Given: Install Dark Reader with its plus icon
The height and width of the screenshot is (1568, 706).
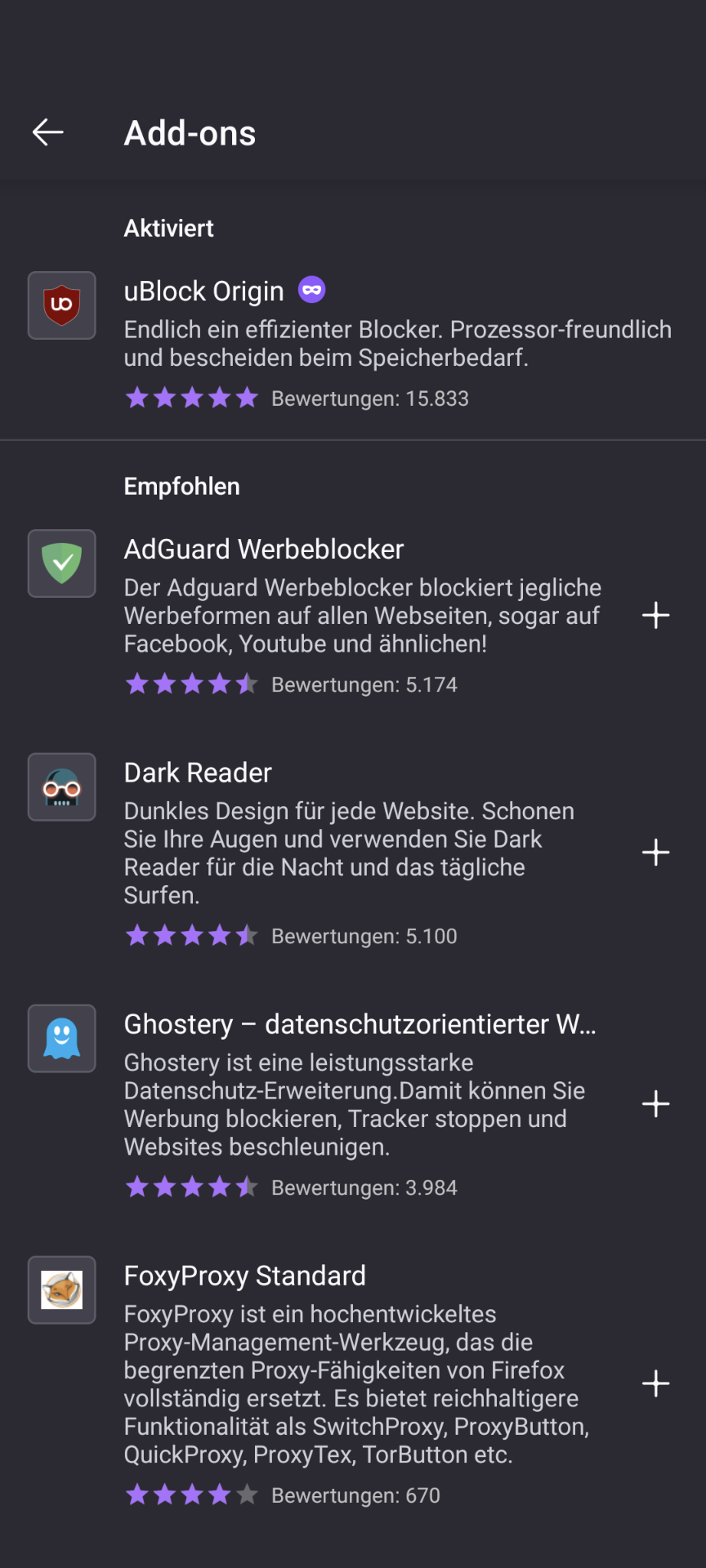Looking at the screenshot, I should 655,853.
